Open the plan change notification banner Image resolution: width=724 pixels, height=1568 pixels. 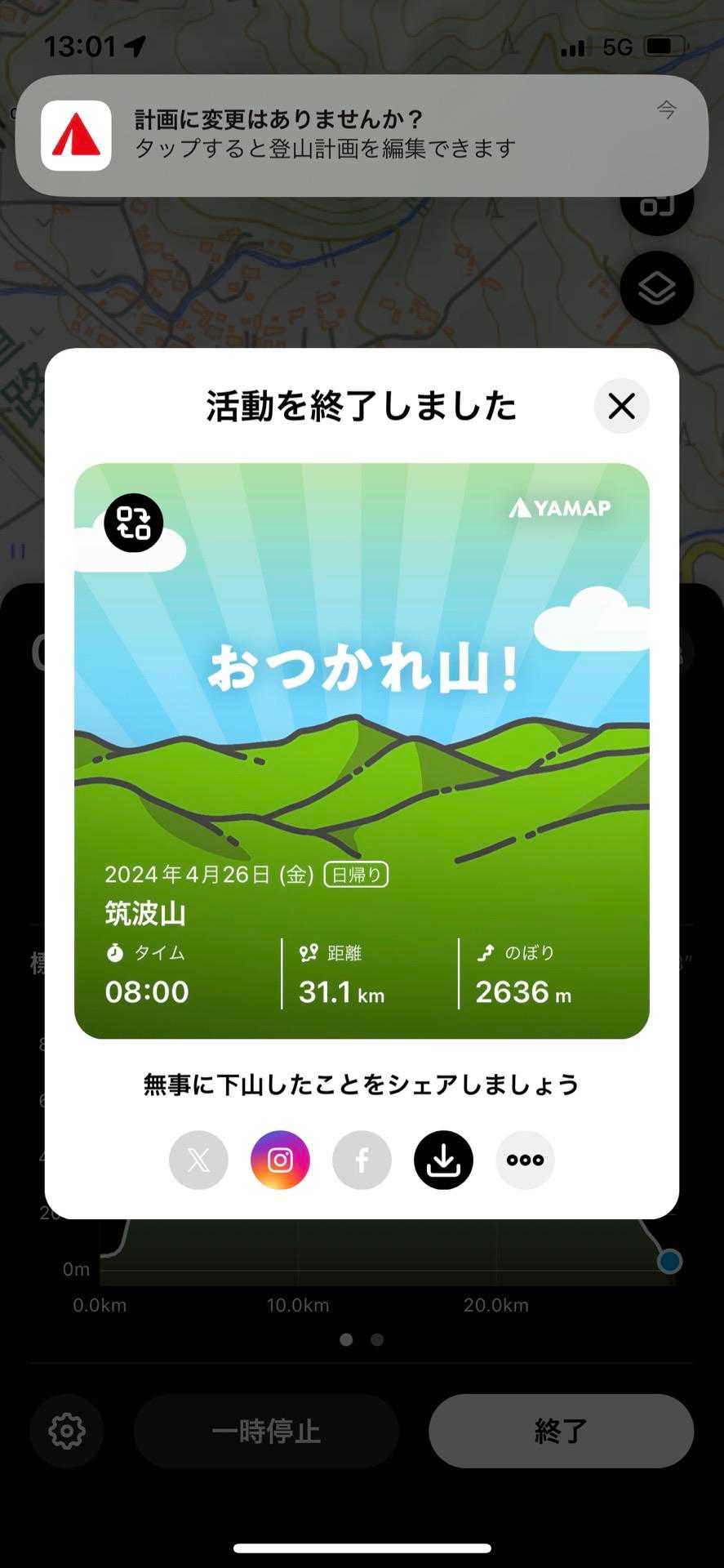click(x=362, y=136)
